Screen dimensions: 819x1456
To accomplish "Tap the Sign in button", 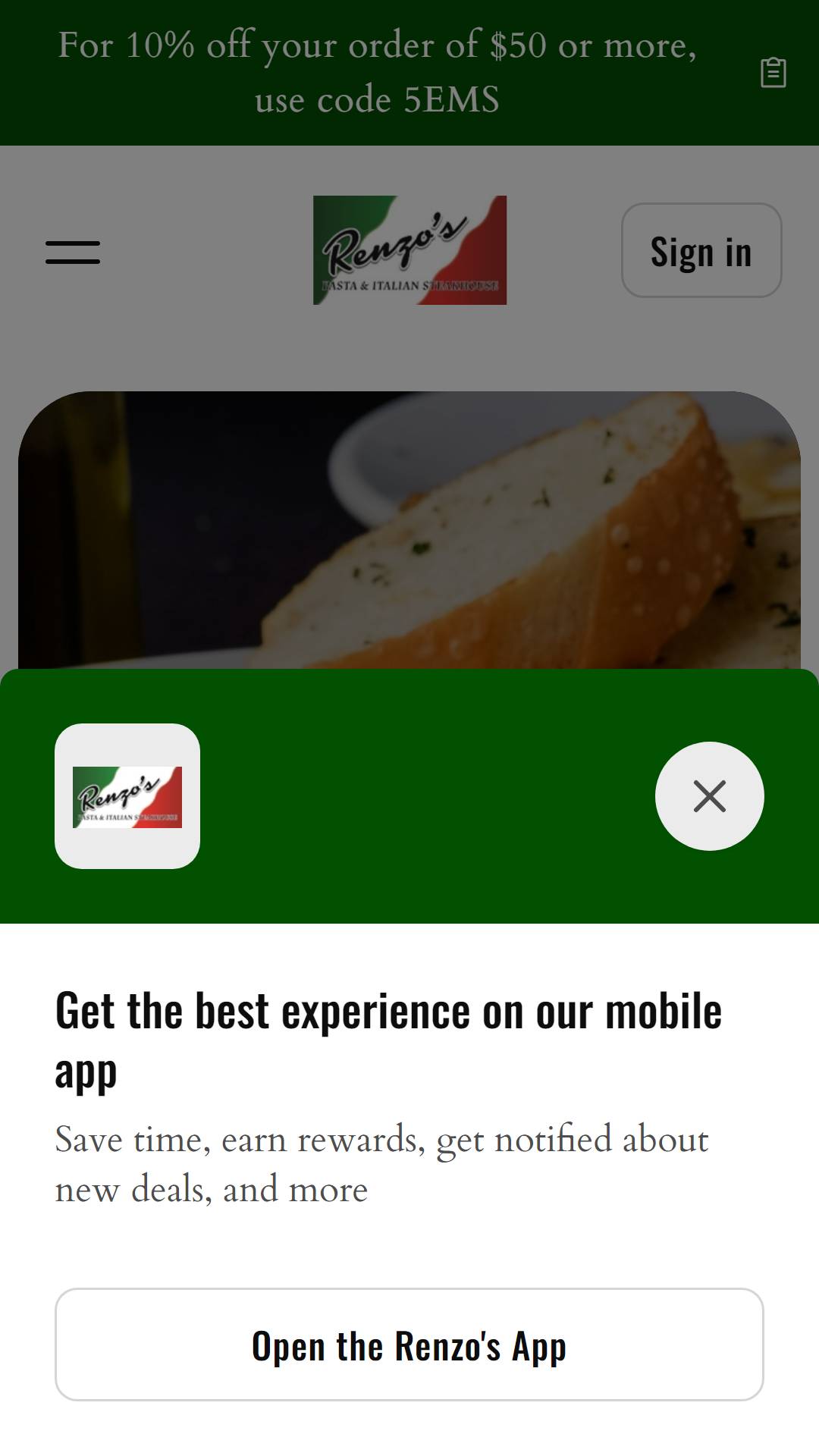I will click(701, 250).
